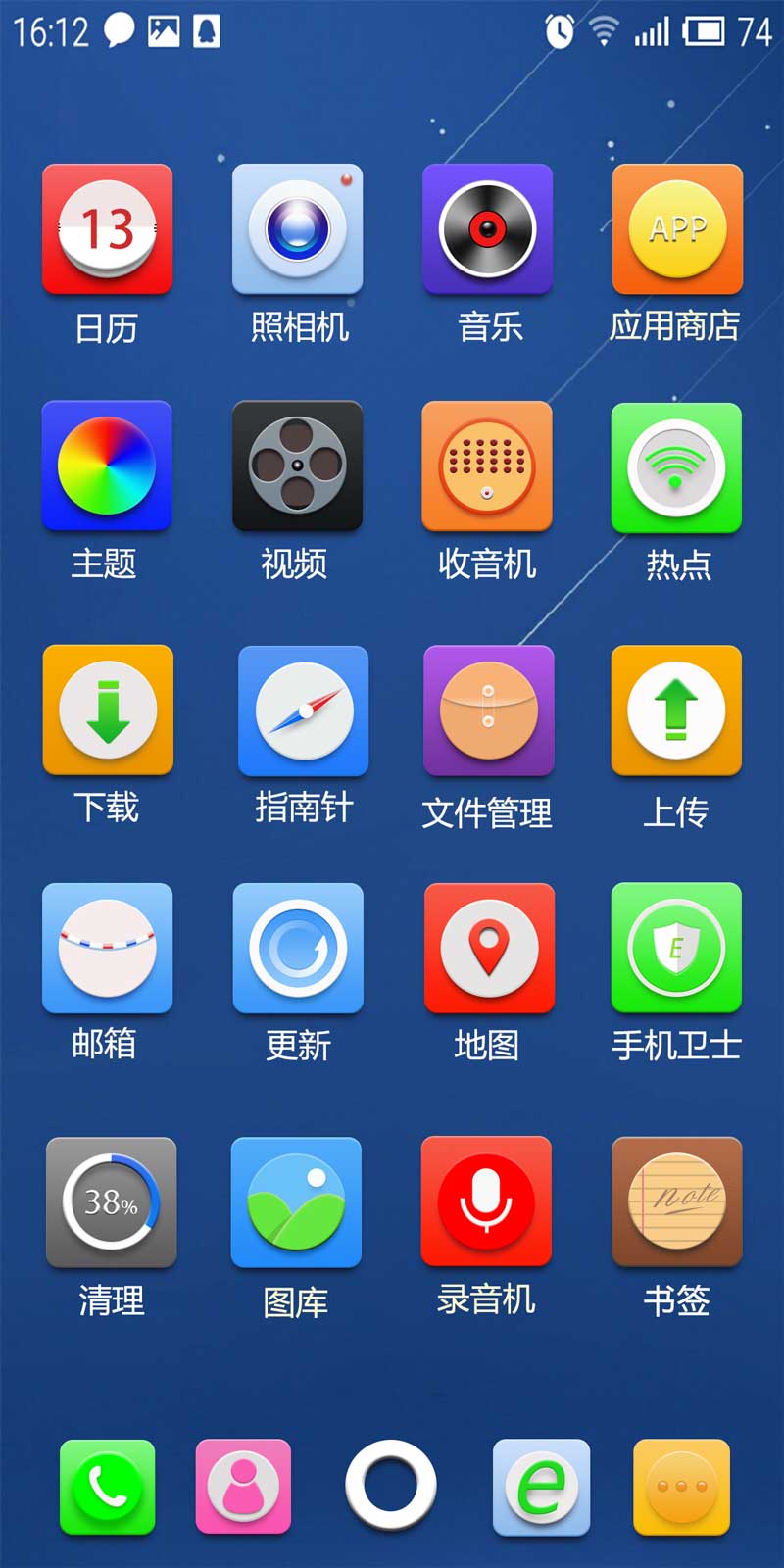Open the 邮箱 mail app
This screenshot has width=784, height=1568.
click(107, 948)
